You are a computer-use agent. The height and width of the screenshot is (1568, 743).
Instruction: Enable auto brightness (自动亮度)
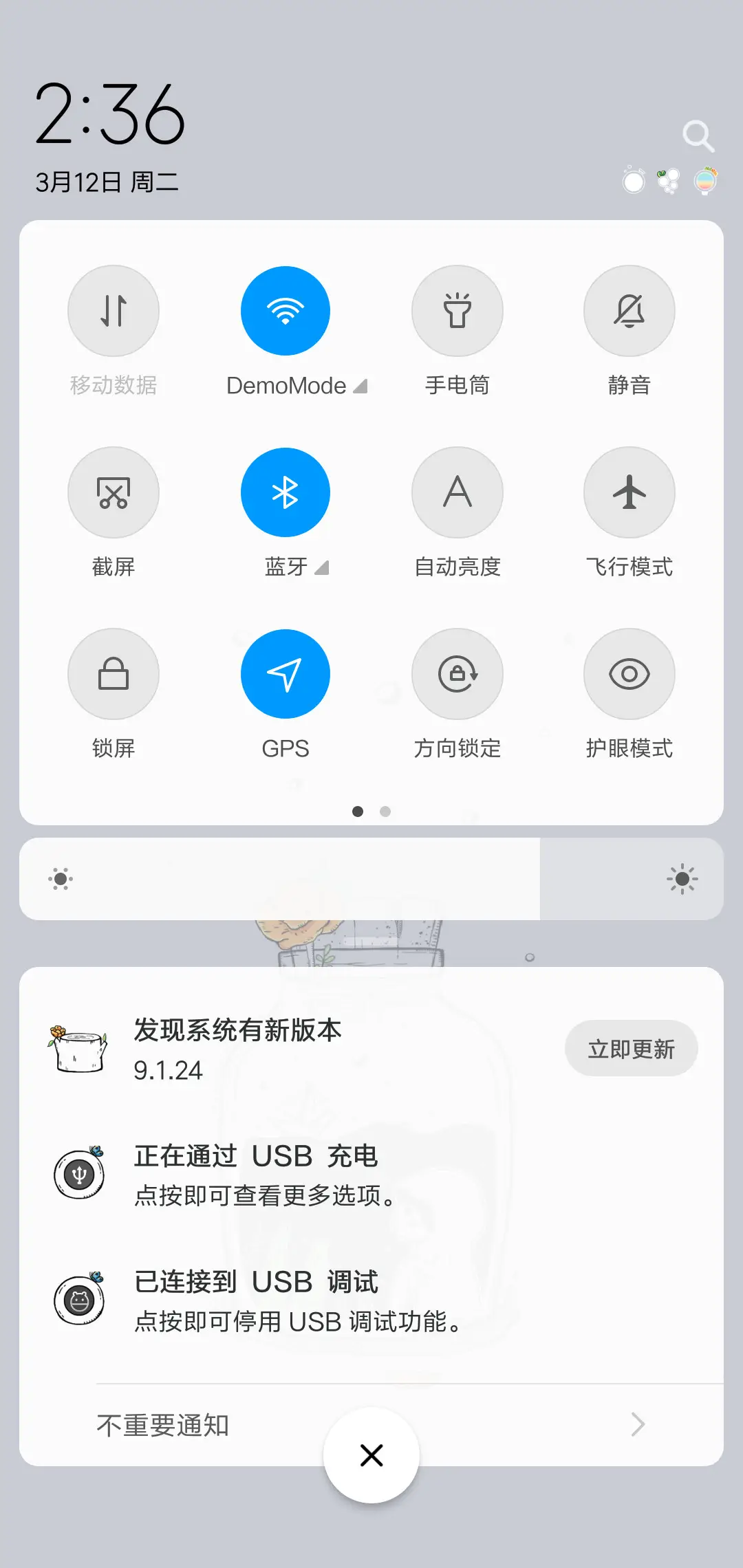click(457, 492)
